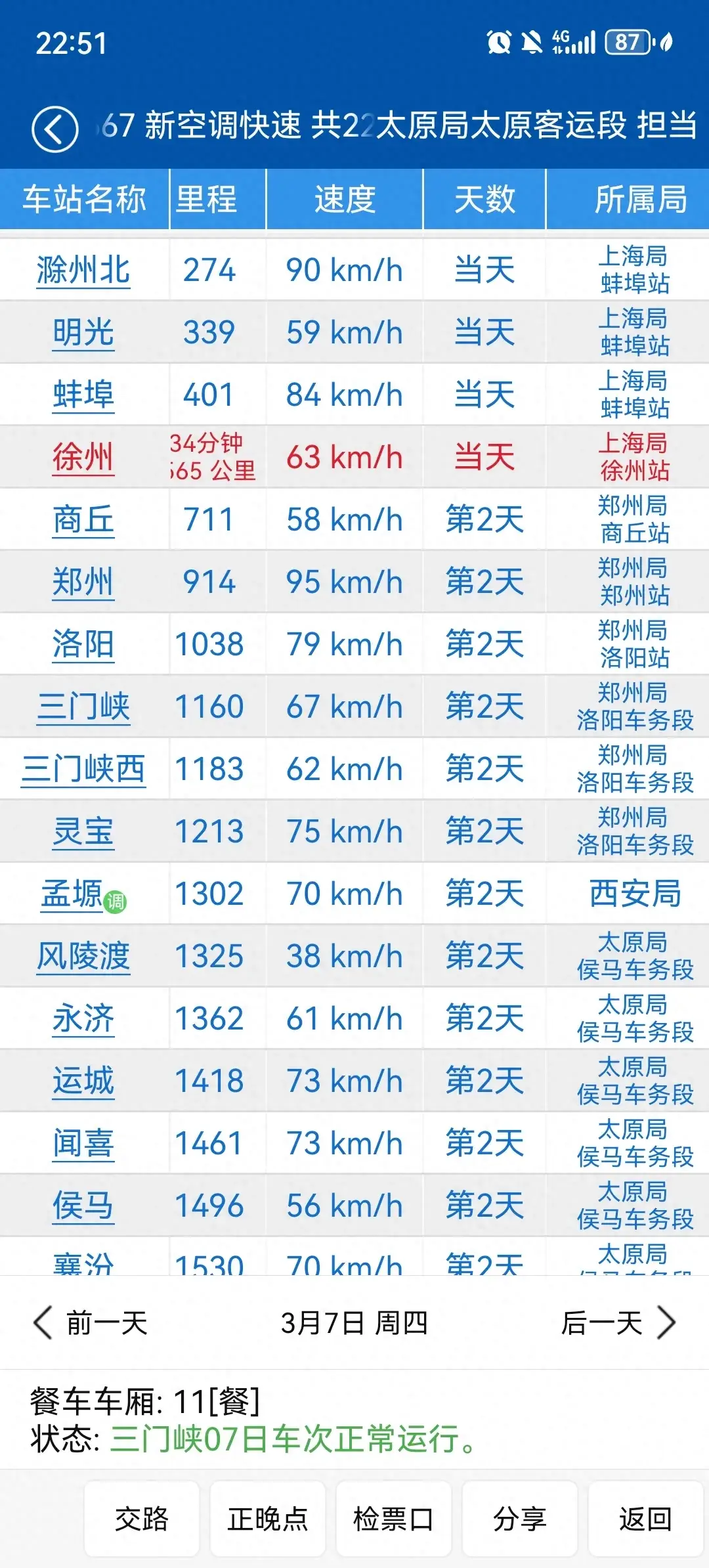Select the 侯马 station link
The image size is (709, 1568).
pyautogui.click(x=83, y=1206)
